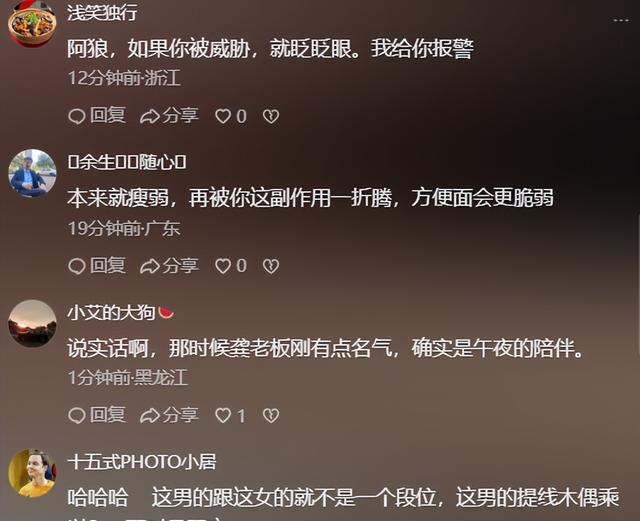The width and height of the screenshot is (640, 521).
Task: Dislike the 方便面 comment from 广东
Action: click(x=270, y=265)
